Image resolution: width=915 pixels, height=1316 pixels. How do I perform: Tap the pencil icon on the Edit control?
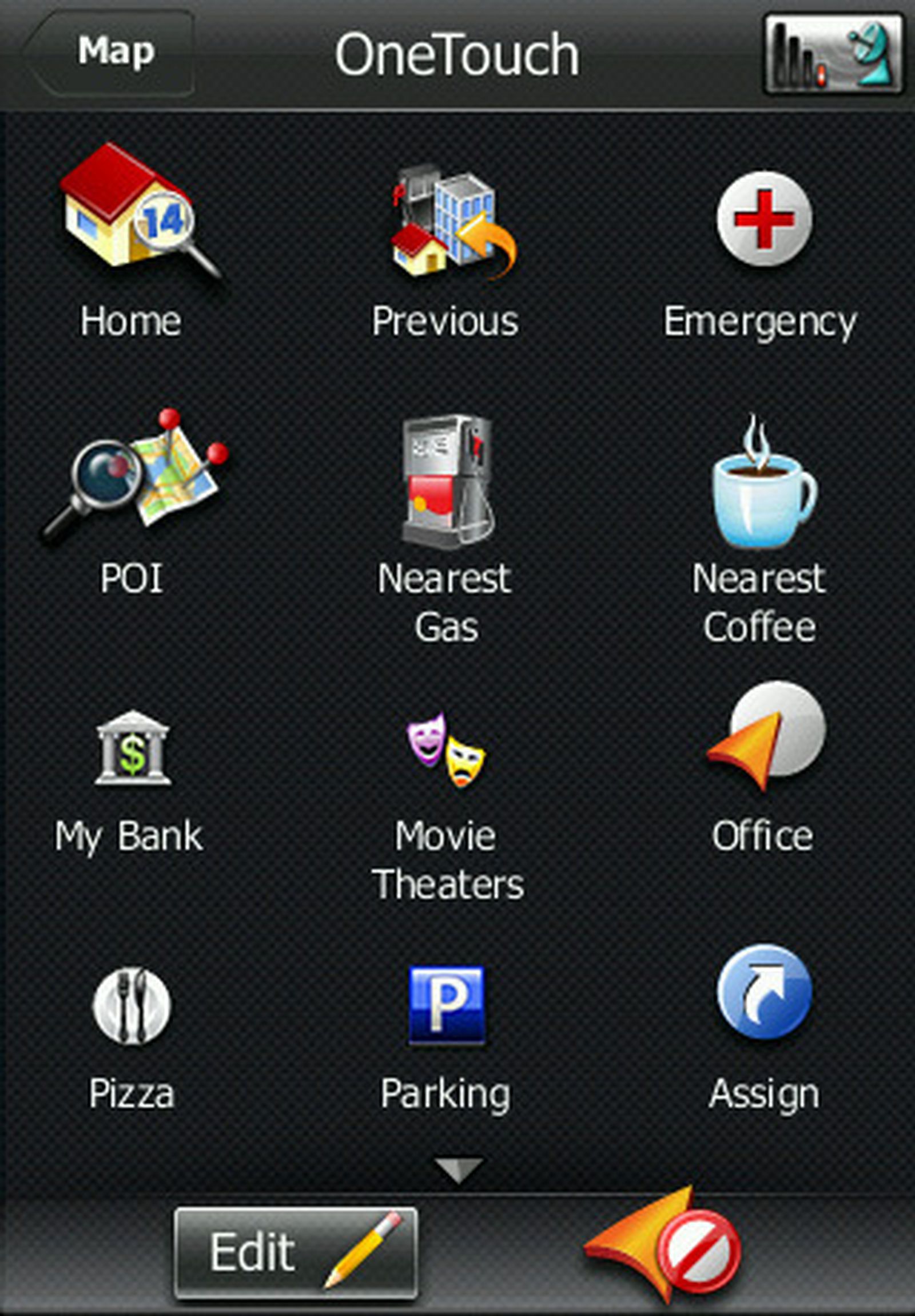361,1250
